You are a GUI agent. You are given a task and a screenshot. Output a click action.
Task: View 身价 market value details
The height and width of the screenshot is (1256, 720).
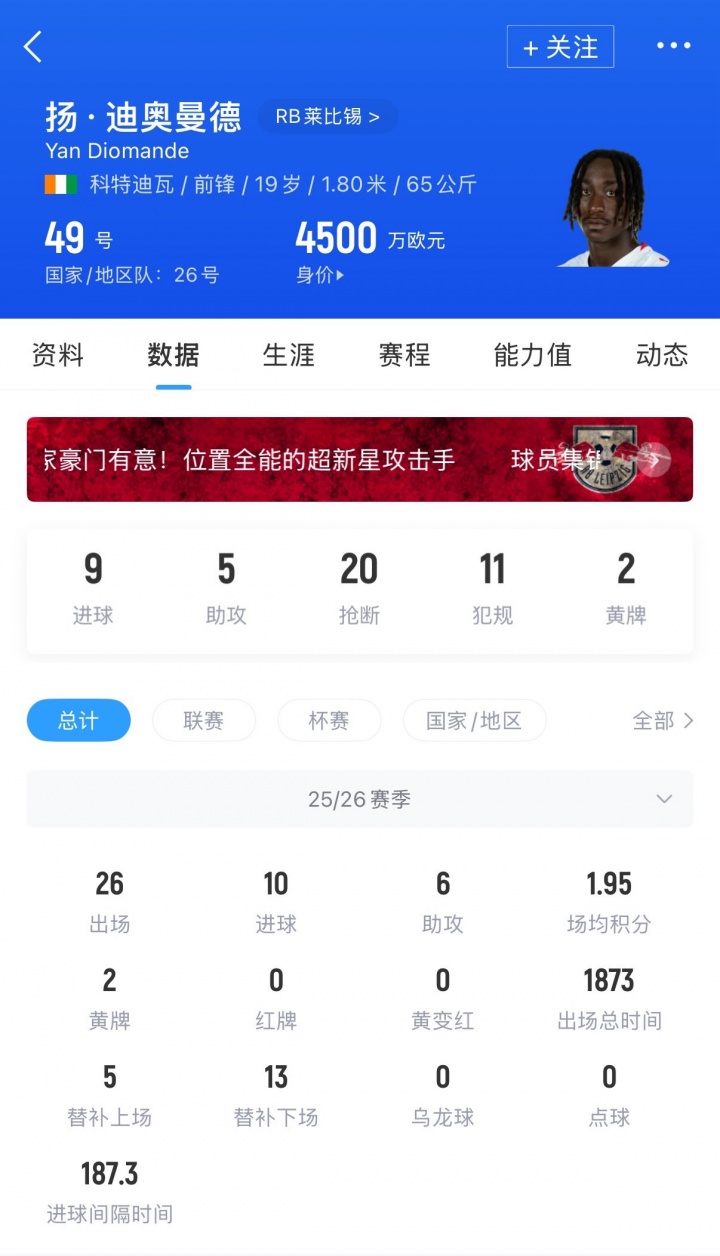319,275
